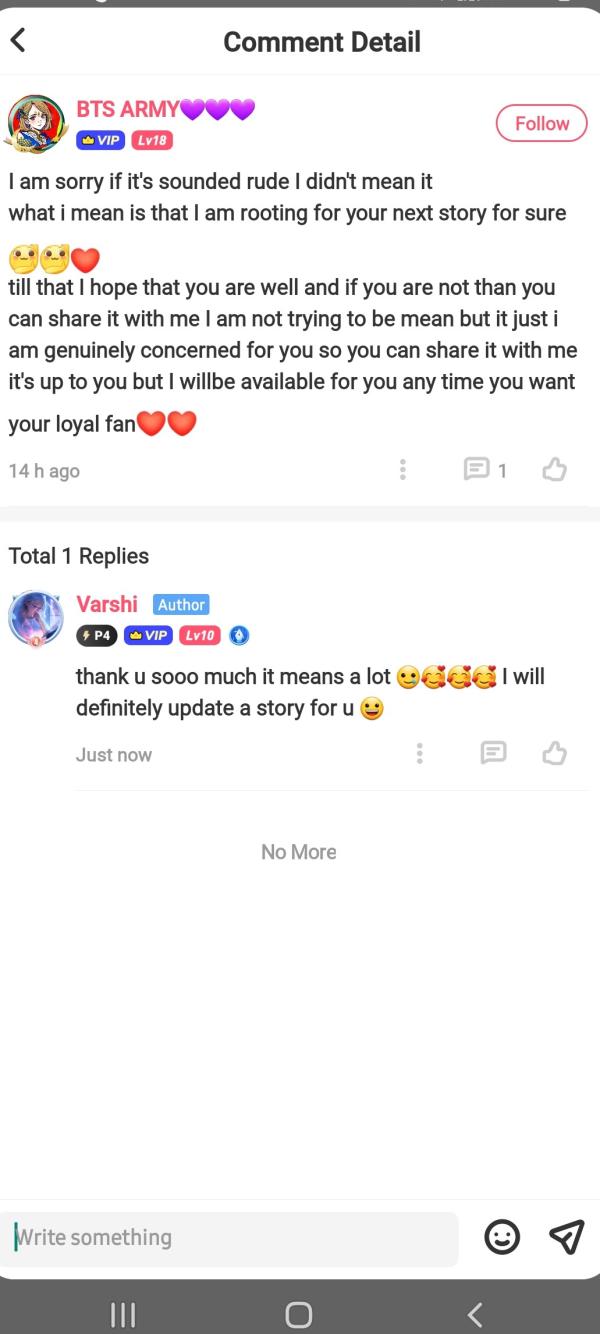Send the written comment
Viewport: 600px width, 1334px height.
(x=566, y=1238)
